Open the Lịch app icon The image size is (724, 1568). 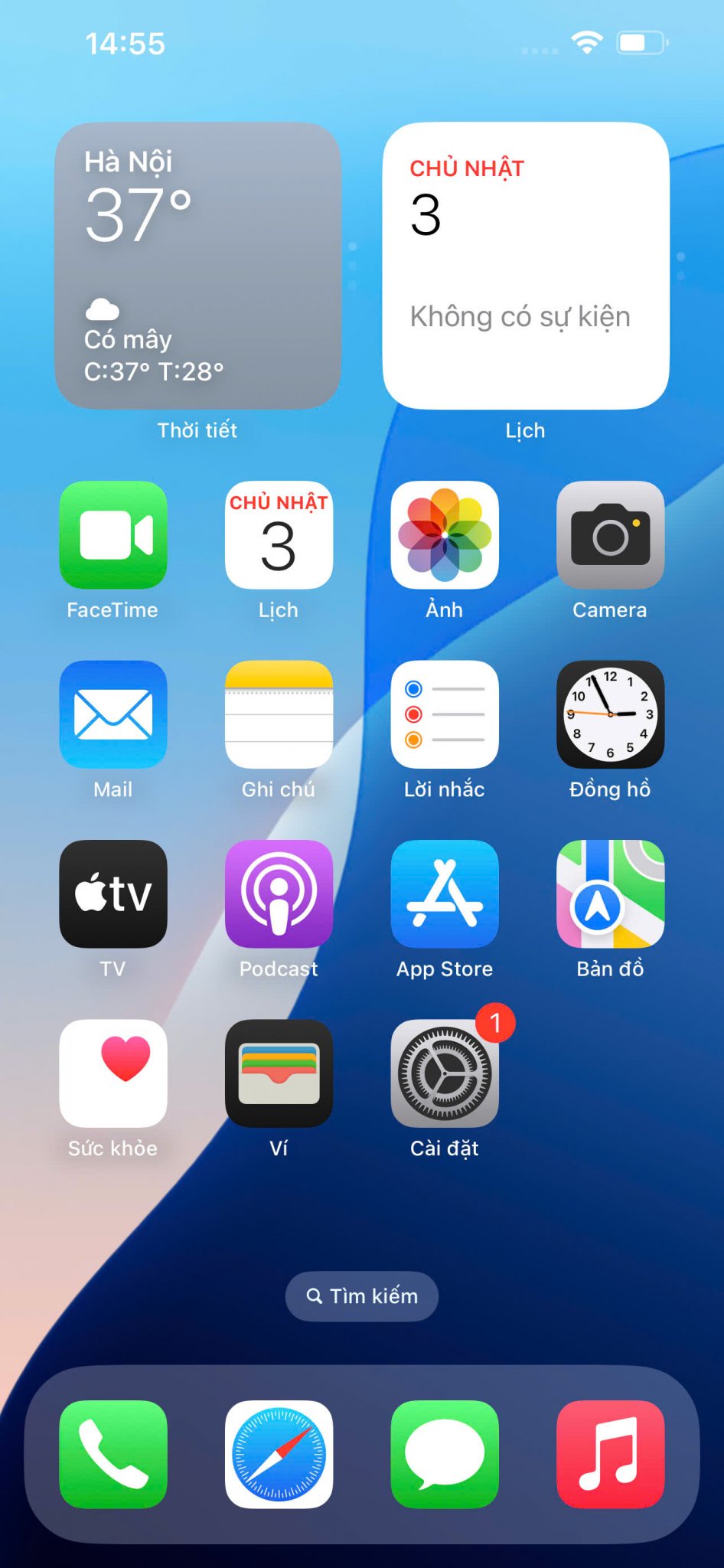click(x=279, y=534)
